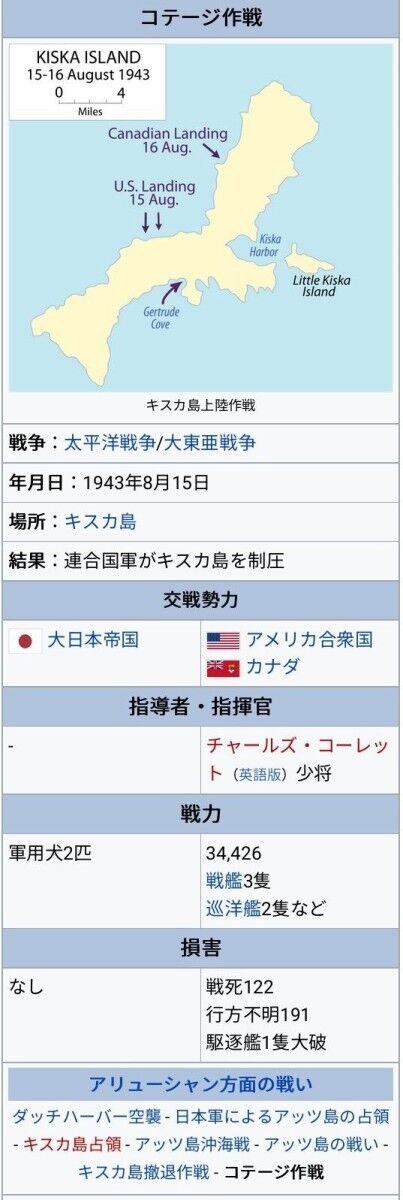
Task: Open the 戦艦 link
Action: point(224,881)
